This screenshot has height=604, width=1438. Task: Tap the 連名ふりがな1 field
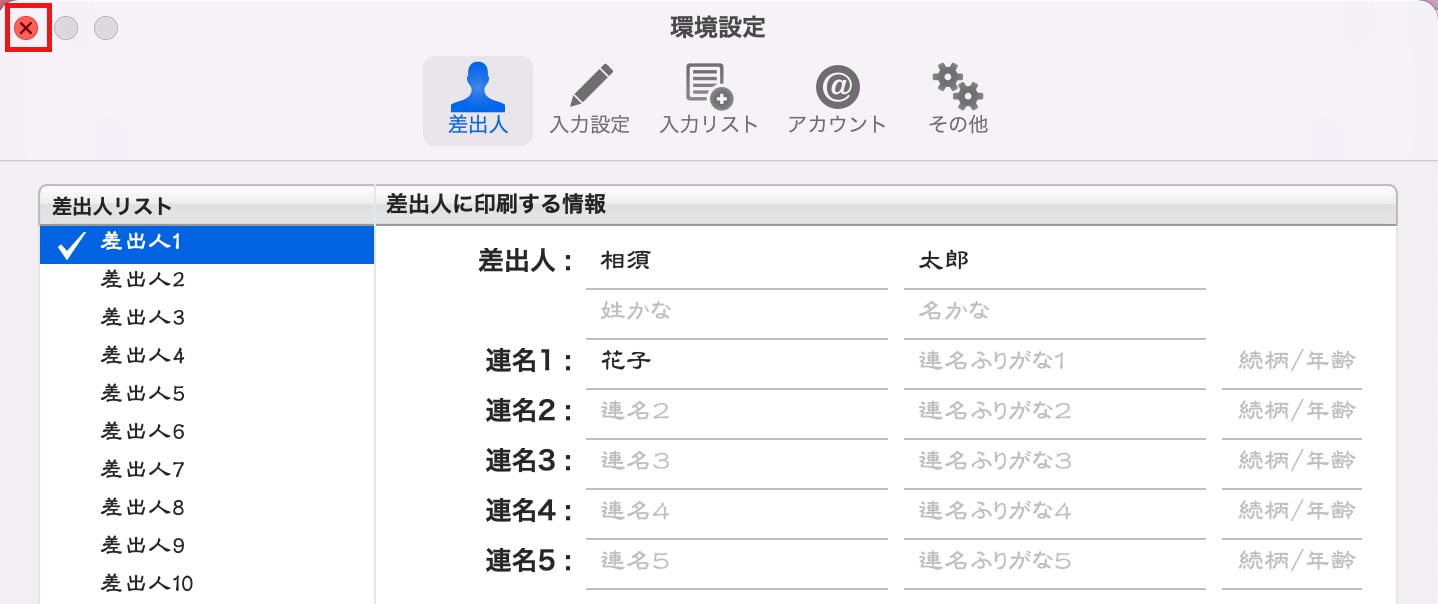[x=1054, y=361]
